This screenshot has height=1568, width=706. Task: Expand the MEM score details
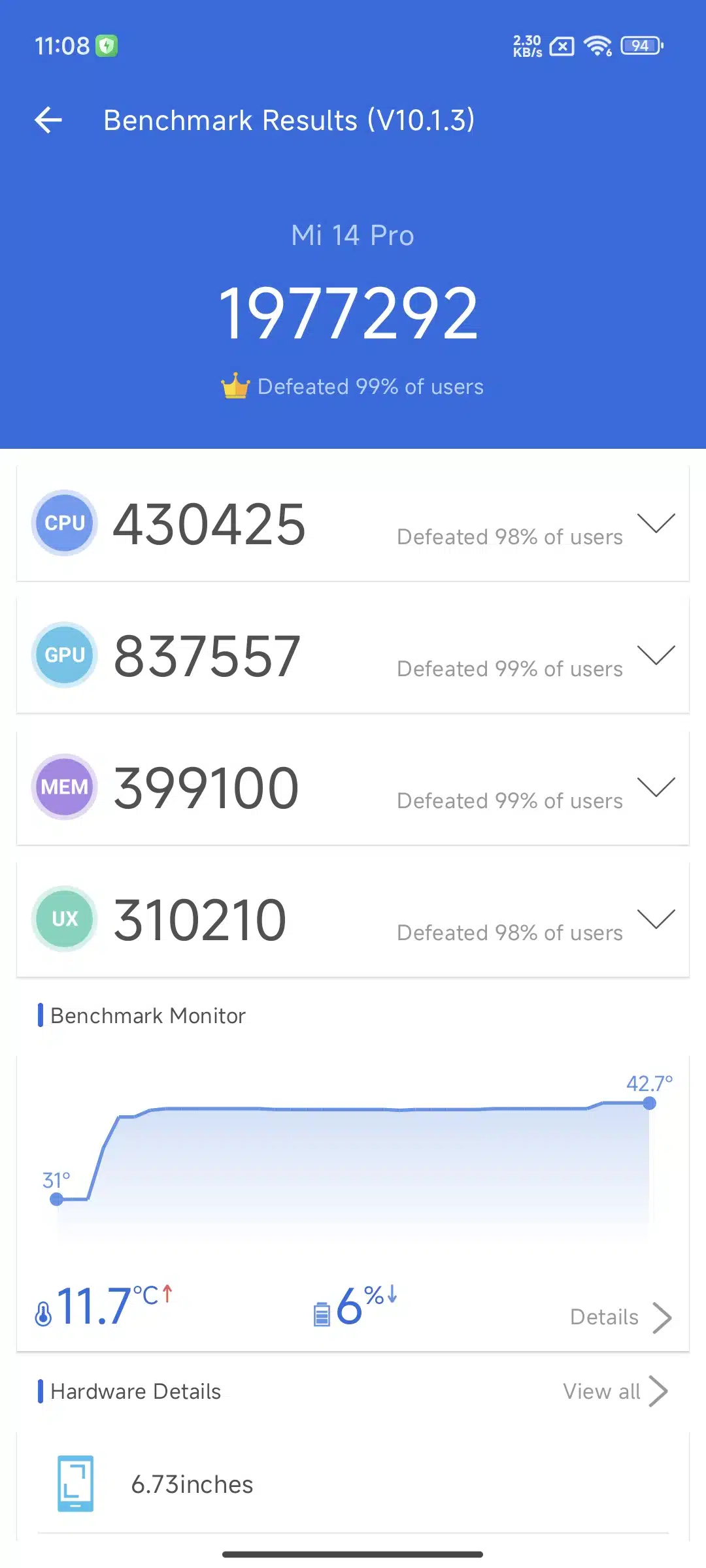click(656, 787)
